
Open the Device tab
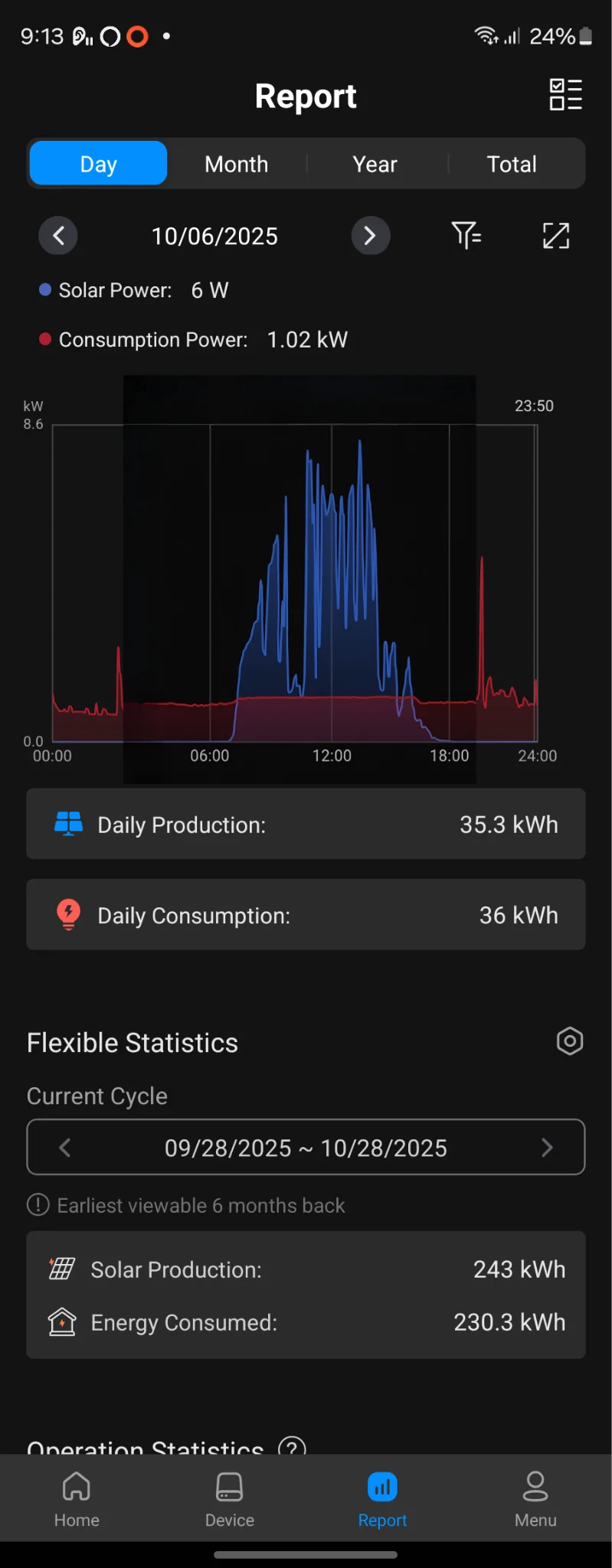(x=229, y=1499)
